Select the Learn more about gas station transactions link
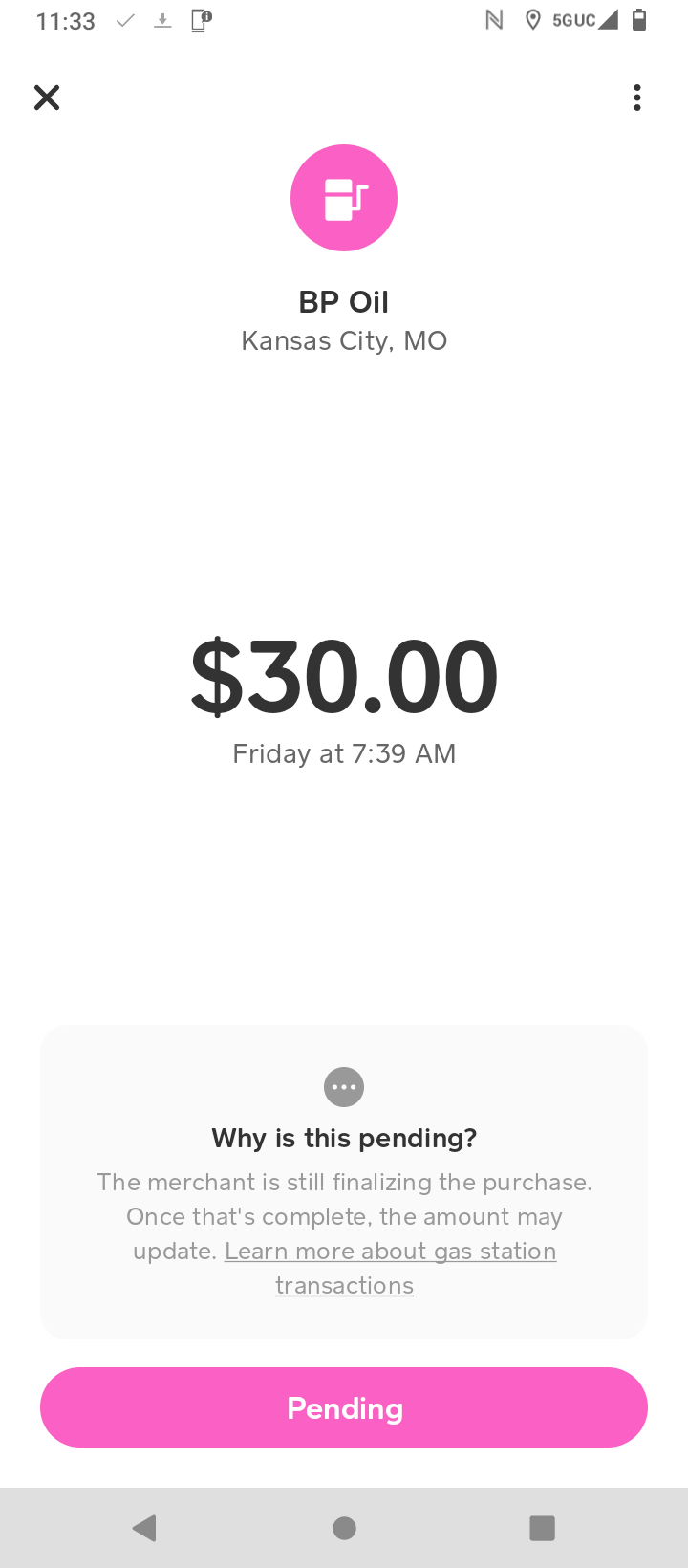The image size is (688, 1568). [391, 1251]
